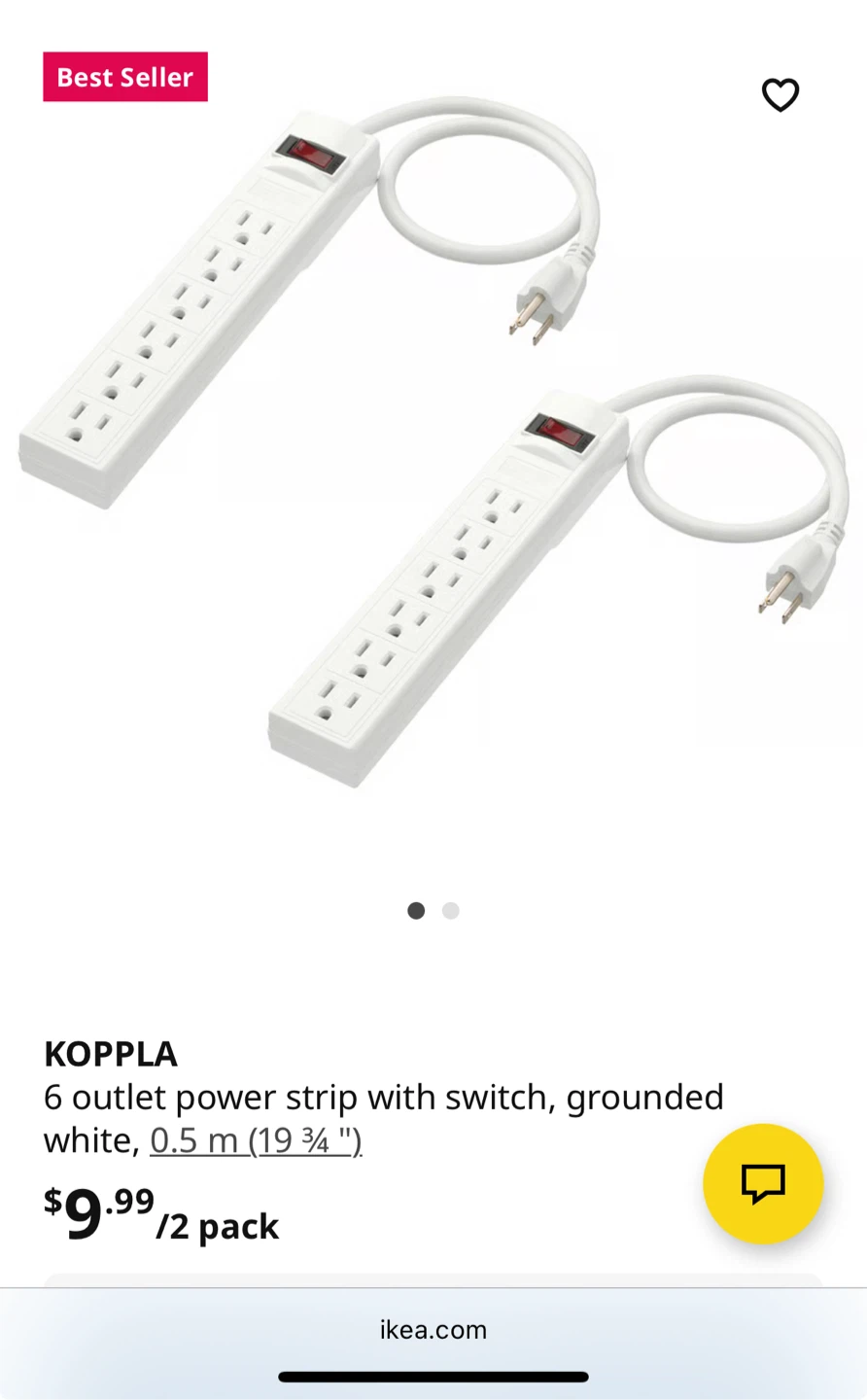The height and width of the screenshot is (1400, 867).
Task: Choose slide one using the pagination dot
Action: pyautogui.click(x=416, y=911)
